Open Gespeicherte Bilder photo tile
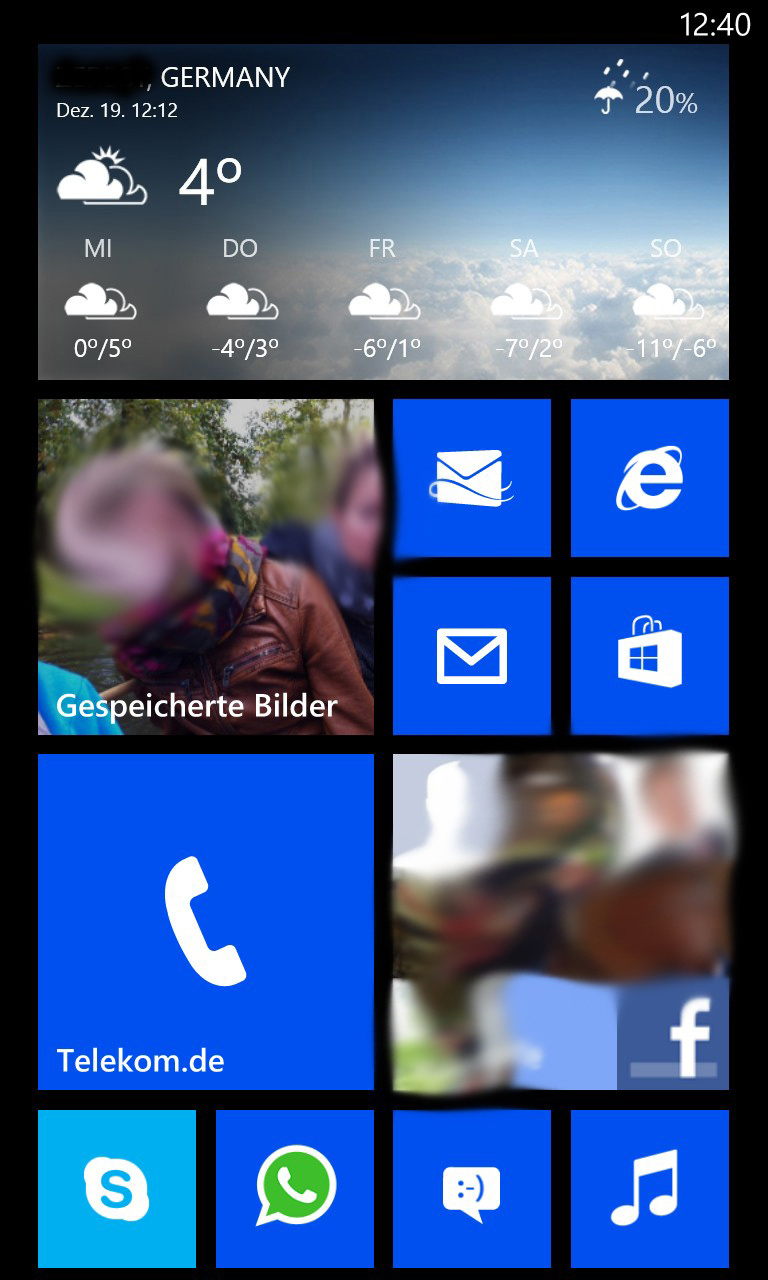The height and width of the screenshot is (1280, 768). (206, 567)
